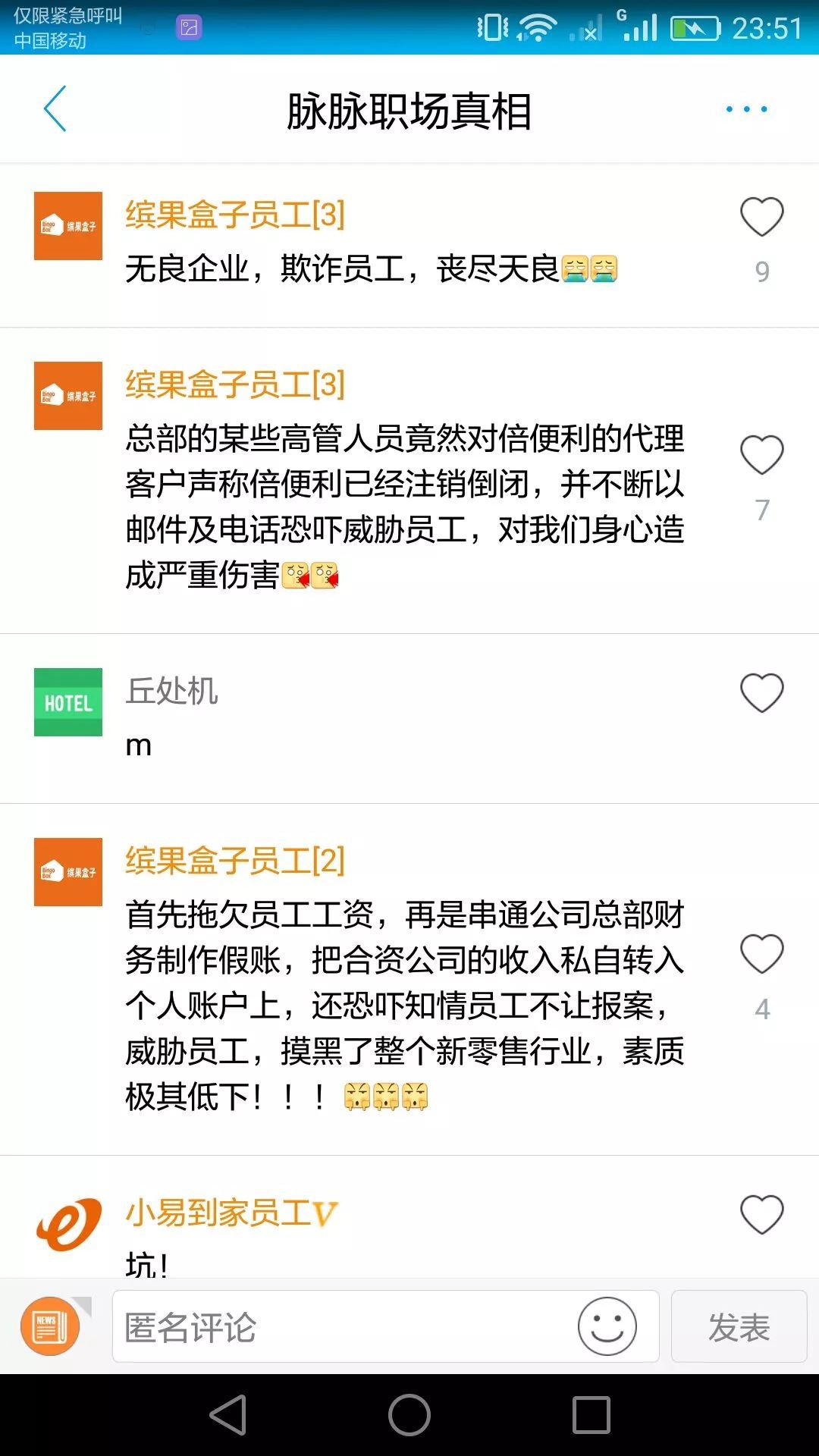Like the comment starting 首先拖欠员工工资
The height and width of the screenshot is (1456, 819).
(x=761, y=954)
